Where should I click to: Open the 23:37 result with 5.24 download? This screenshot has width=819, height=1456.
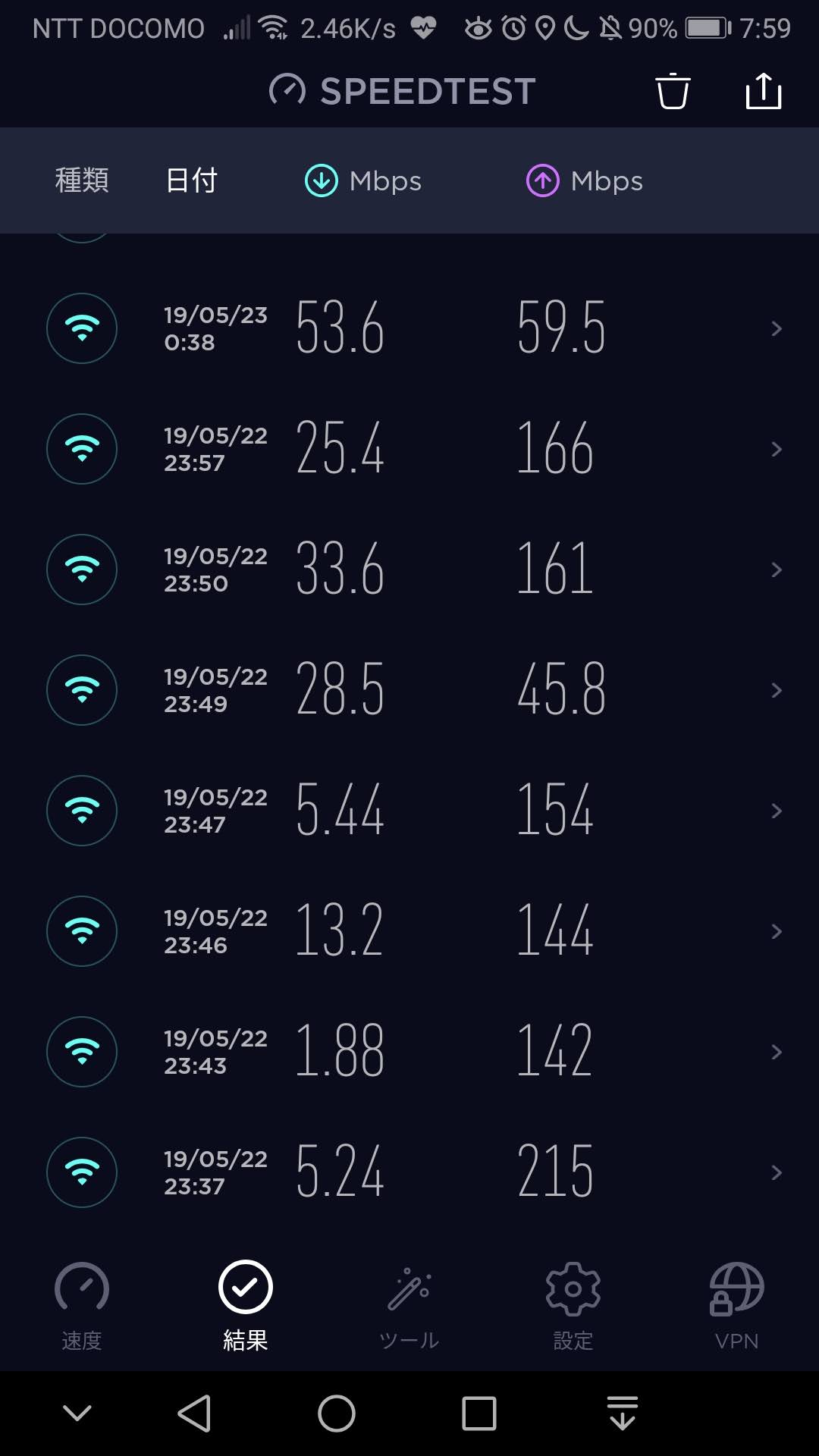(x=409, y=1172)
